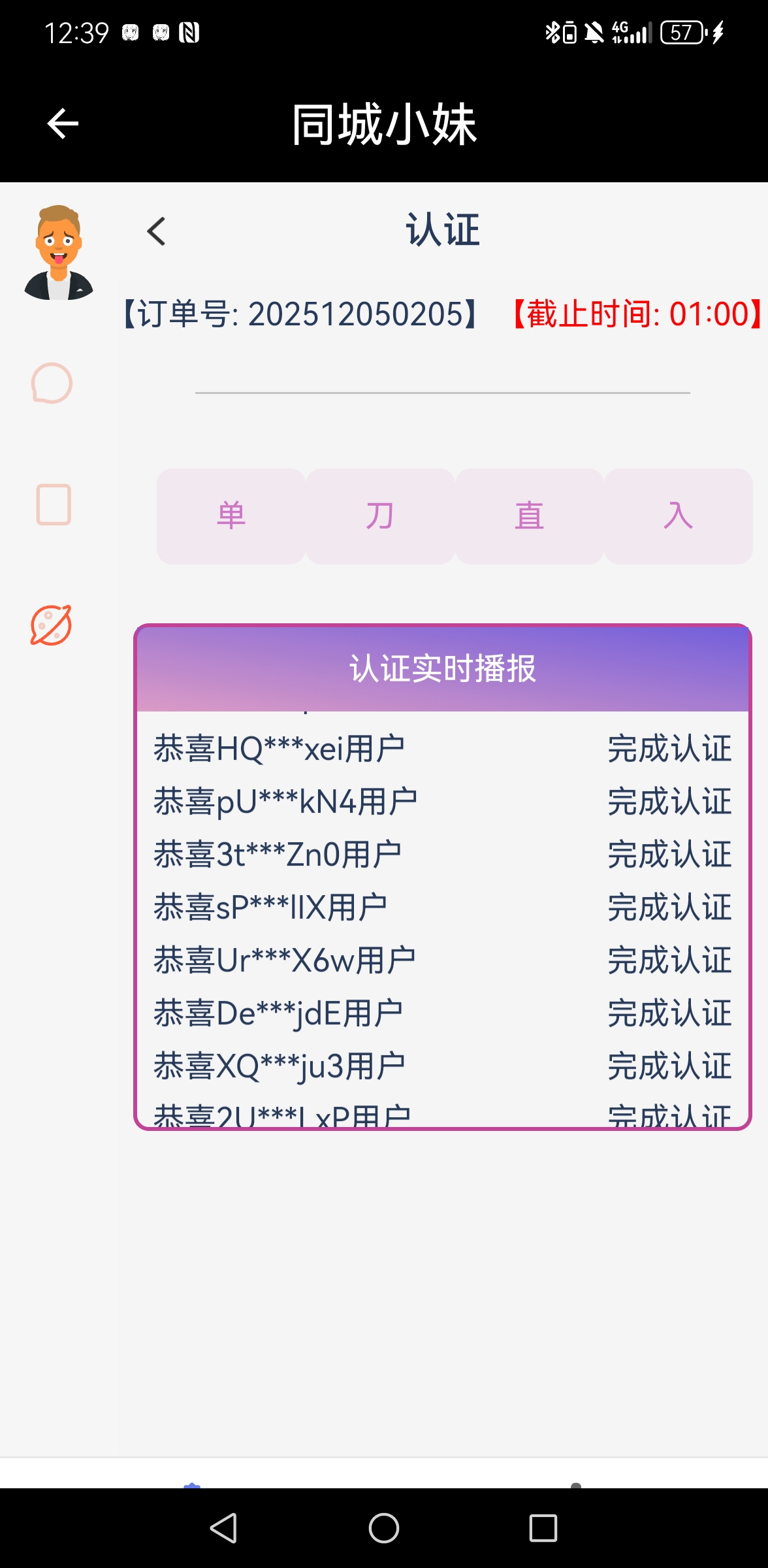Go to the system home screen
Screen dimensions: 768x1568
(384, 1528)
